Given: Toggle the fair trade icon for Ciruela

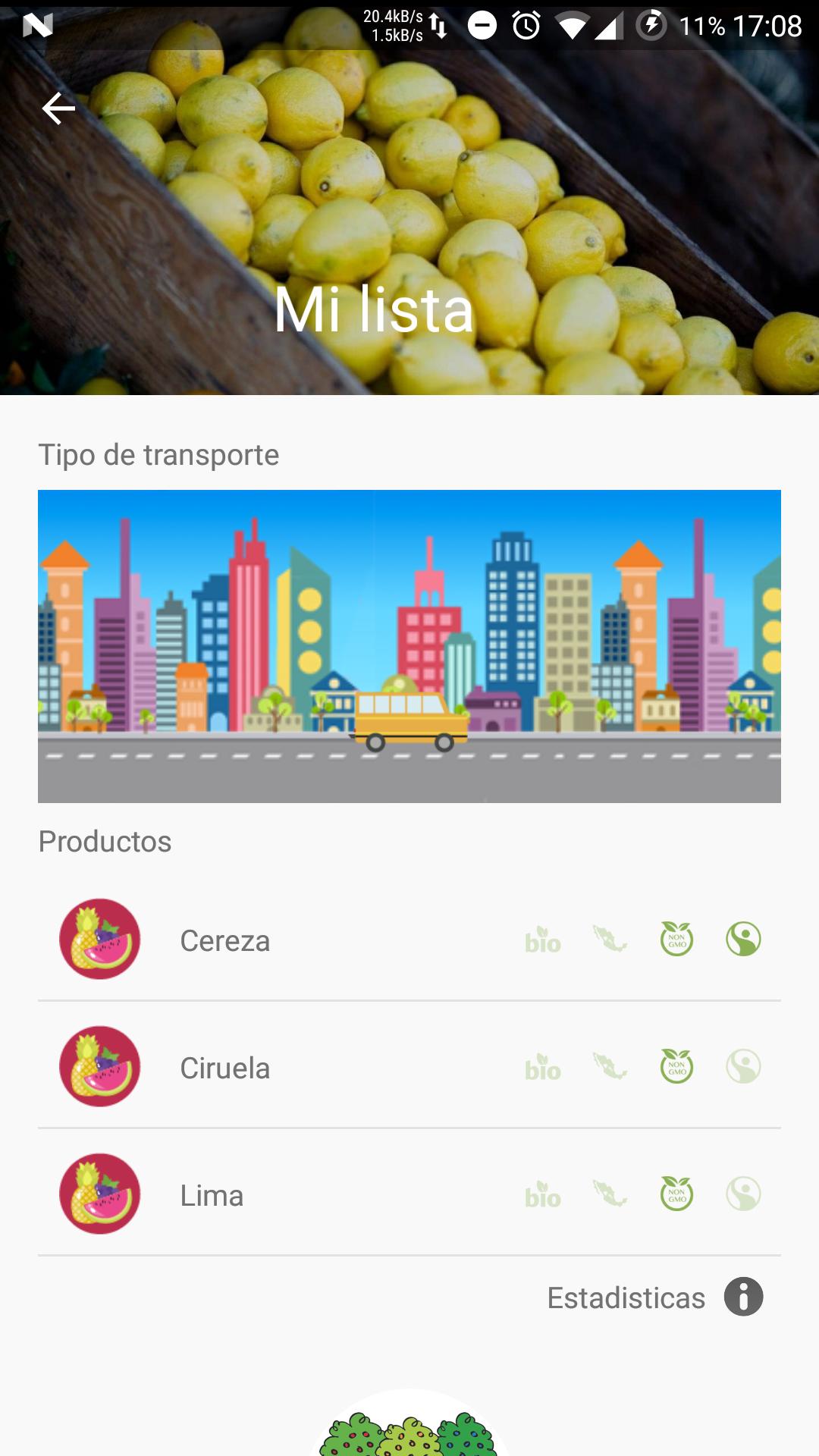Looking at the screenshot, I should coord(743,1067).
